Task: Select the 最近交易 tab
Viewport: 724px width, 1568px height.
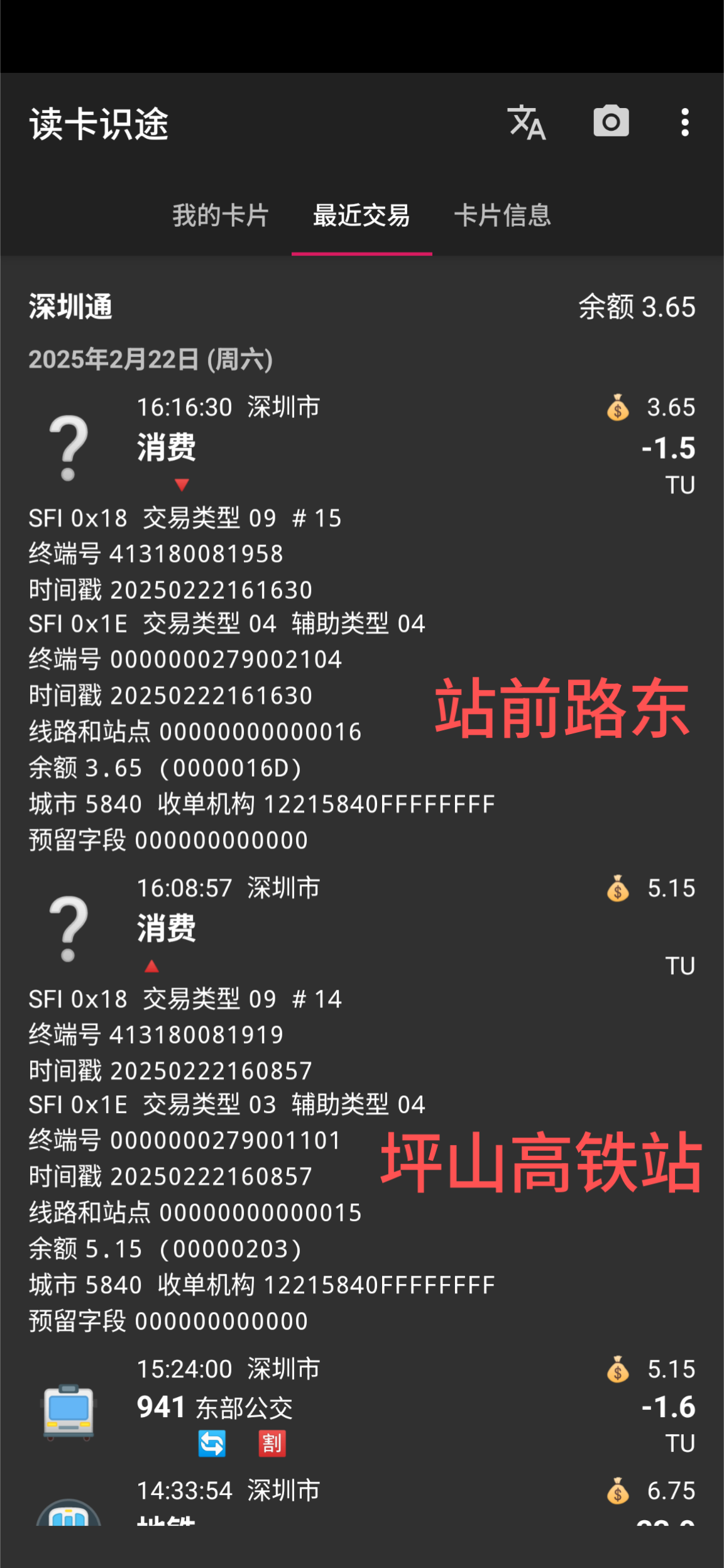Action: [361, 216]
